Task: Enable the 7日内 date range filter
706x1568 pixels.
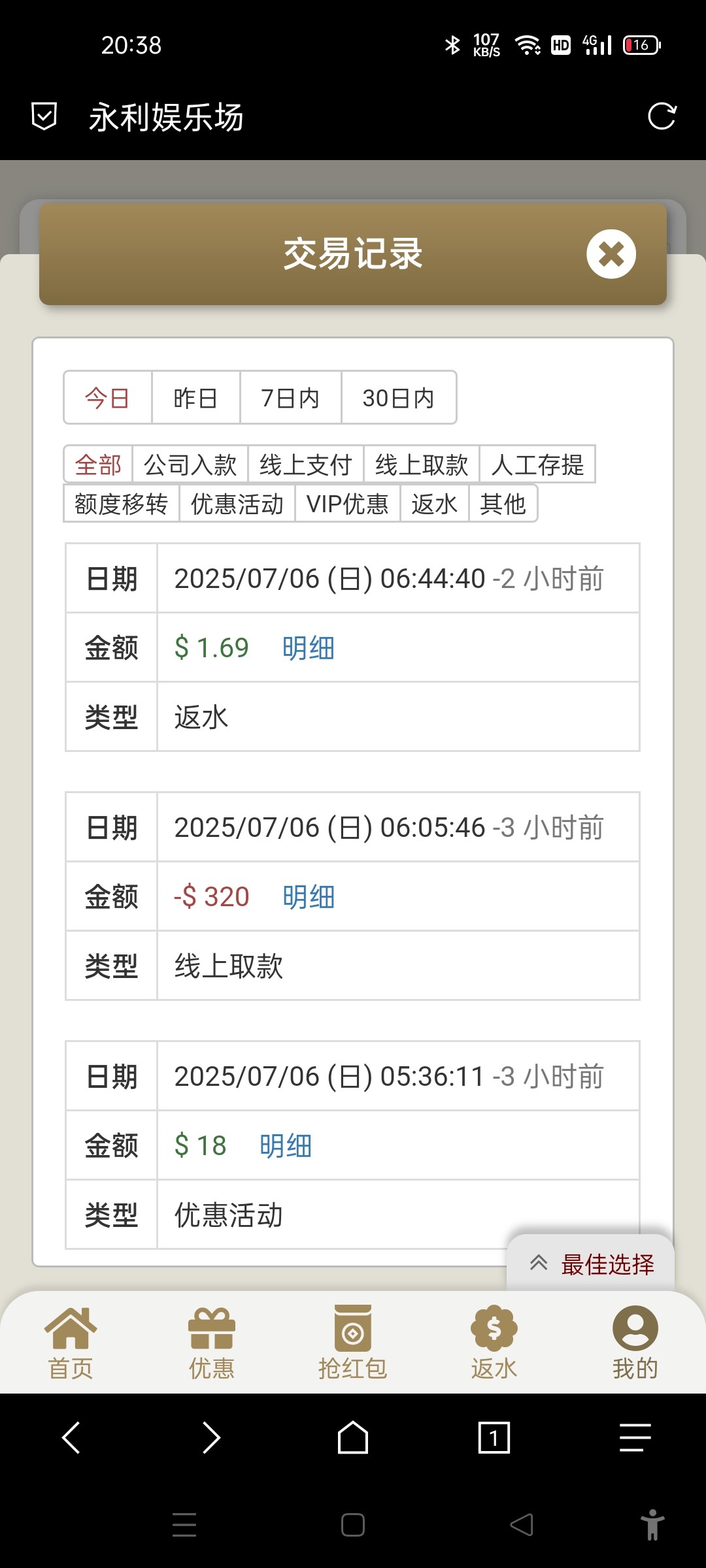Action: [x=290, y=397]
